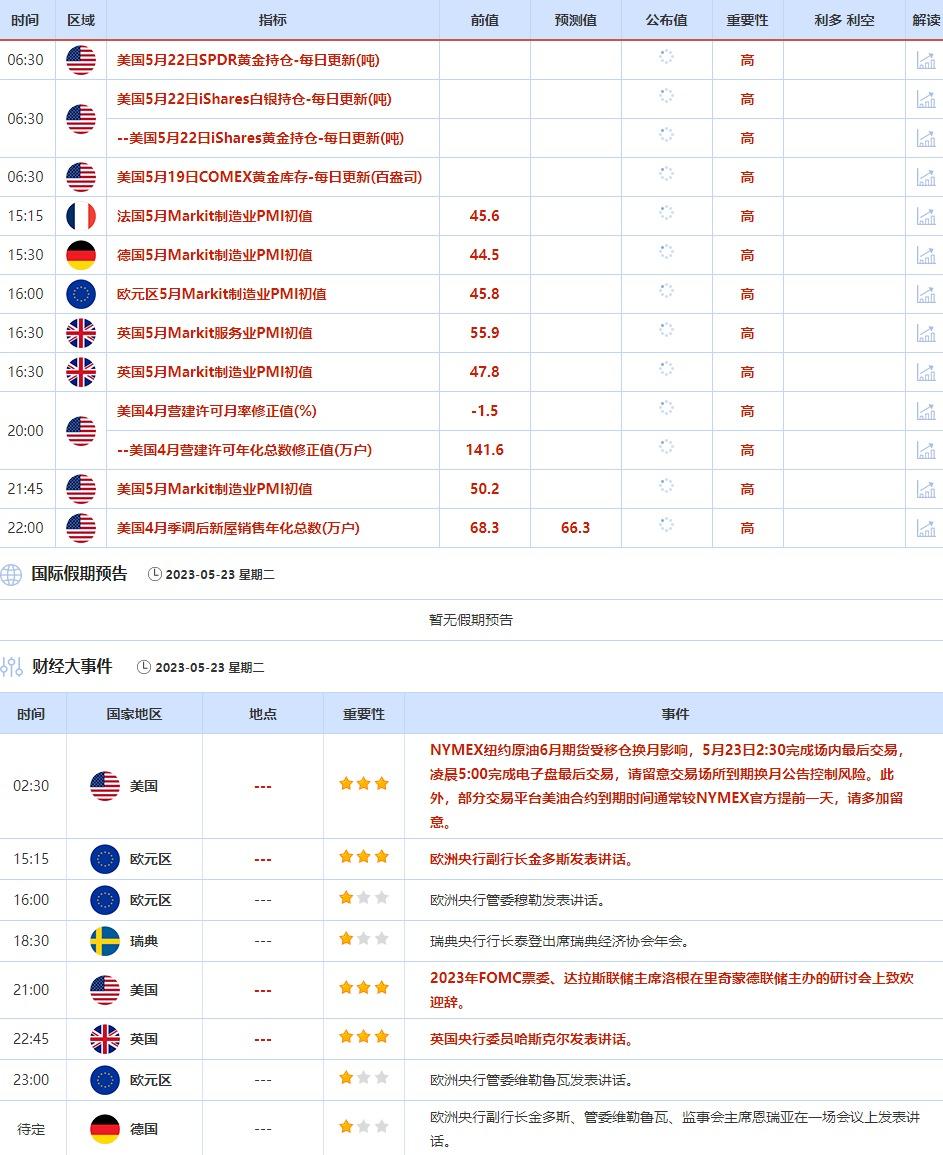Viewport: 943px width, 1155px height.
Task: Open the 英国央行委员哈斯克尔发表讲话 event
Action: [x=531, y=1039]
